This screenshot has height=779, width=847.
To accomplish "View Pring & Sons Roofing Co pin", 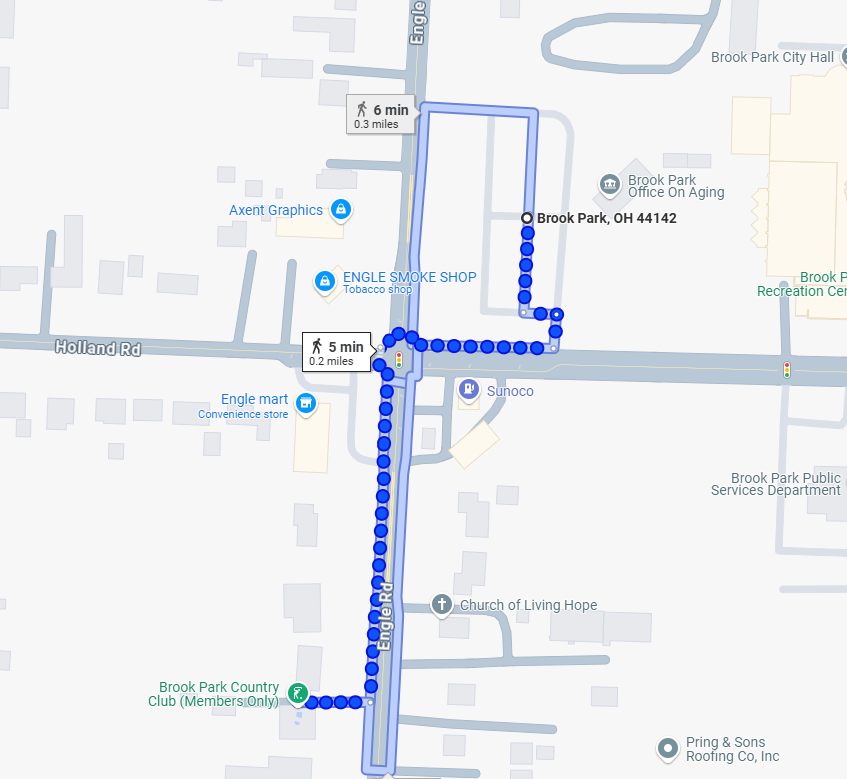I will coord(667,748).
